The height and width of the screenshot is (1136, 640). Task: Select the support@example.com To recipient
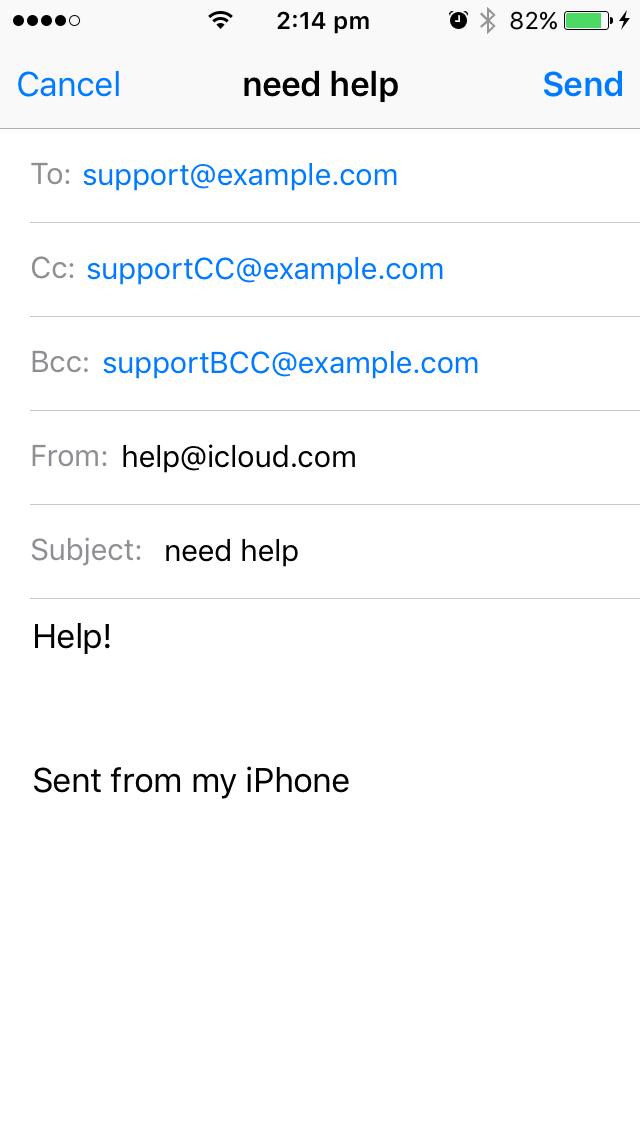pos(240,175)
